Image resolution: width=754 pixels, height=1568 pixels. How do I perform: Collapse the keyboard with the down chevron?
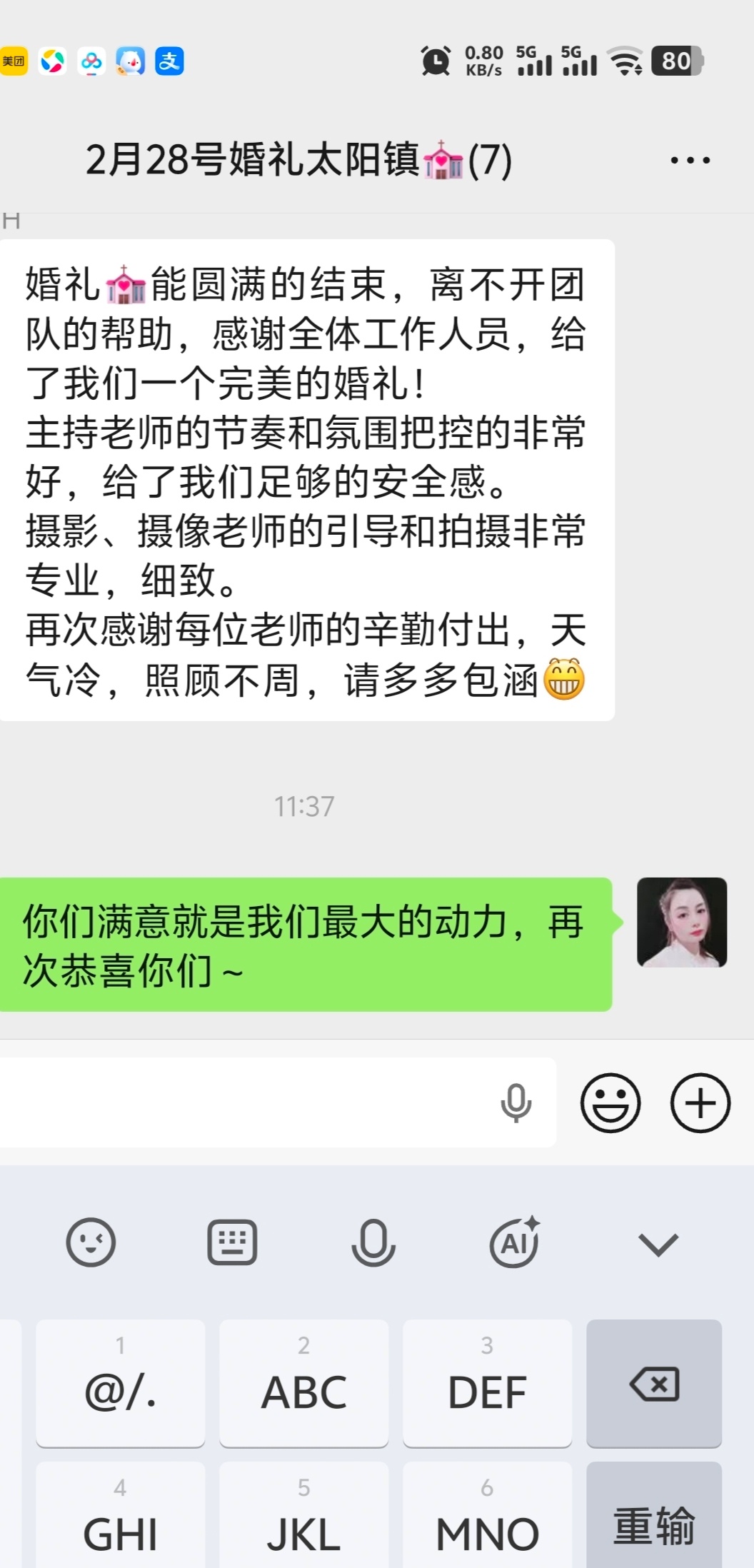click(x=658, y=1244)
